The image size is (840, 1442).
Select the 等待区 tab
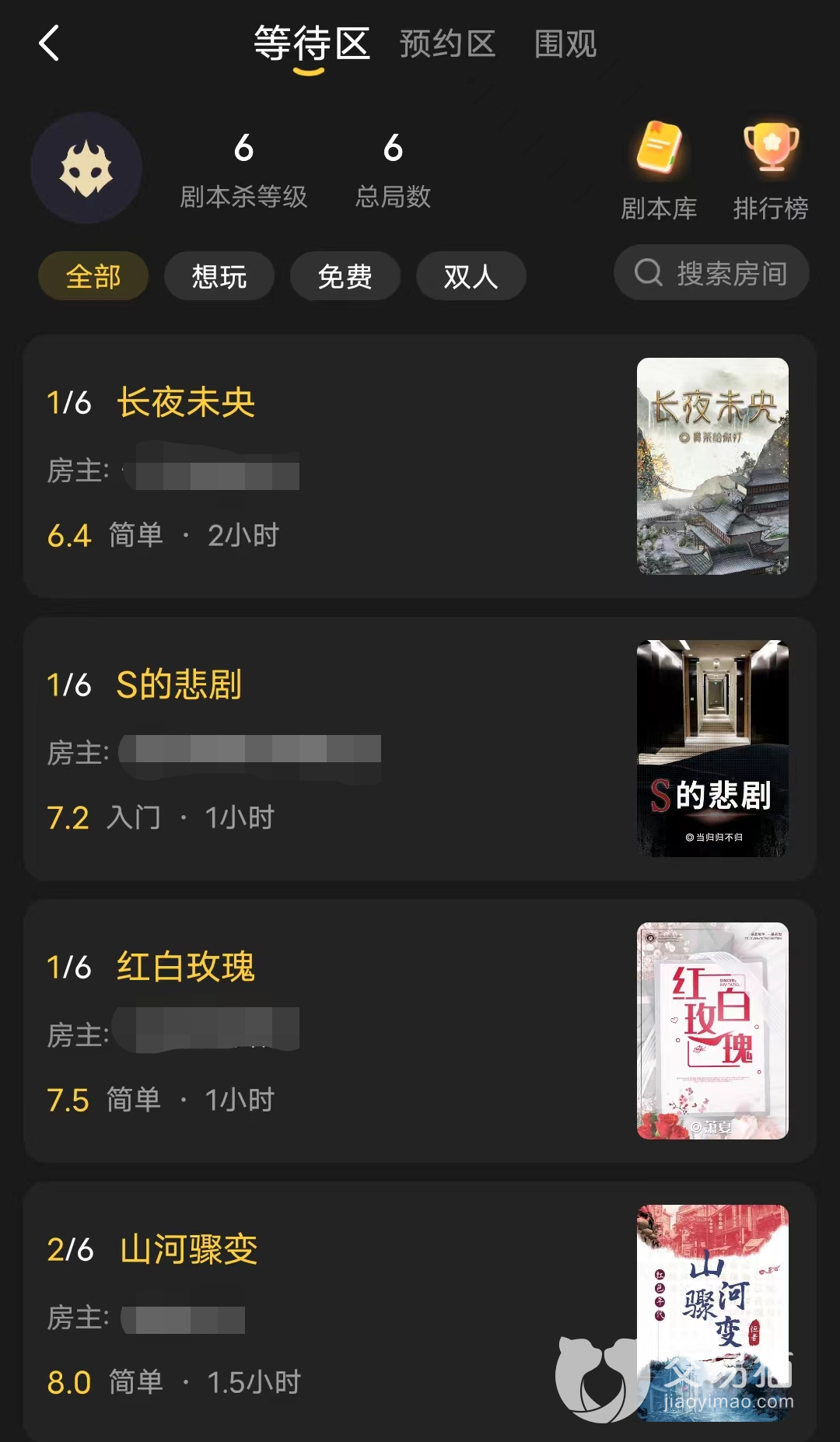(x=311, y=44)
